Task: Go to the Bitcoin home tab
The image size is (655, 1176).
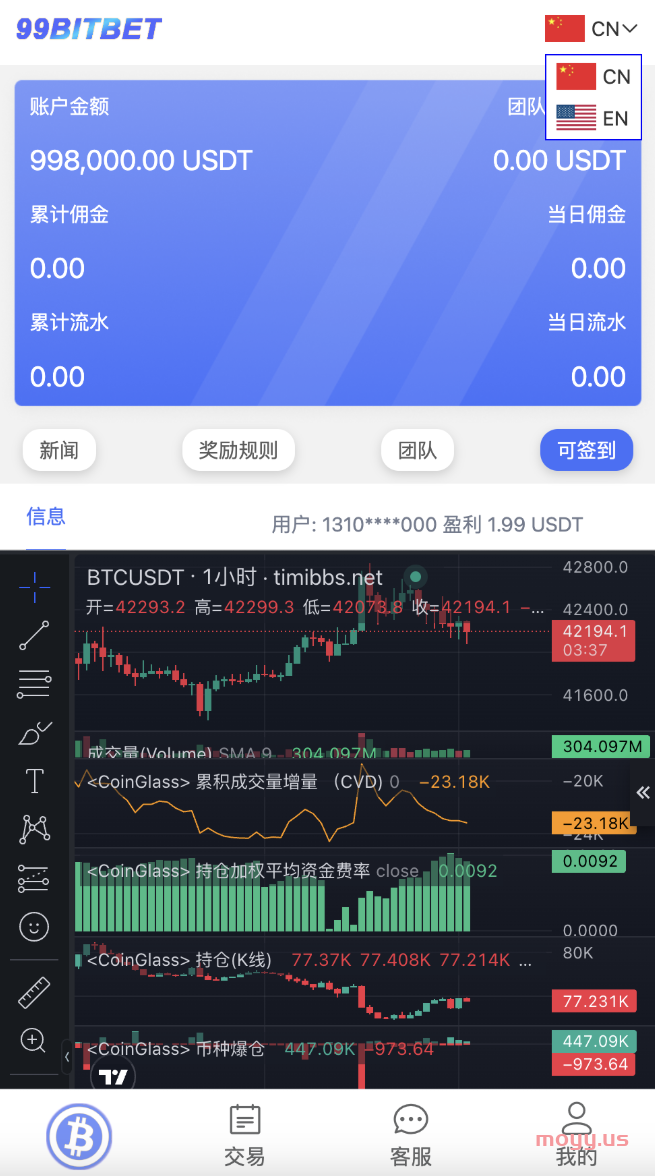Action: (x=79, y=1137)
